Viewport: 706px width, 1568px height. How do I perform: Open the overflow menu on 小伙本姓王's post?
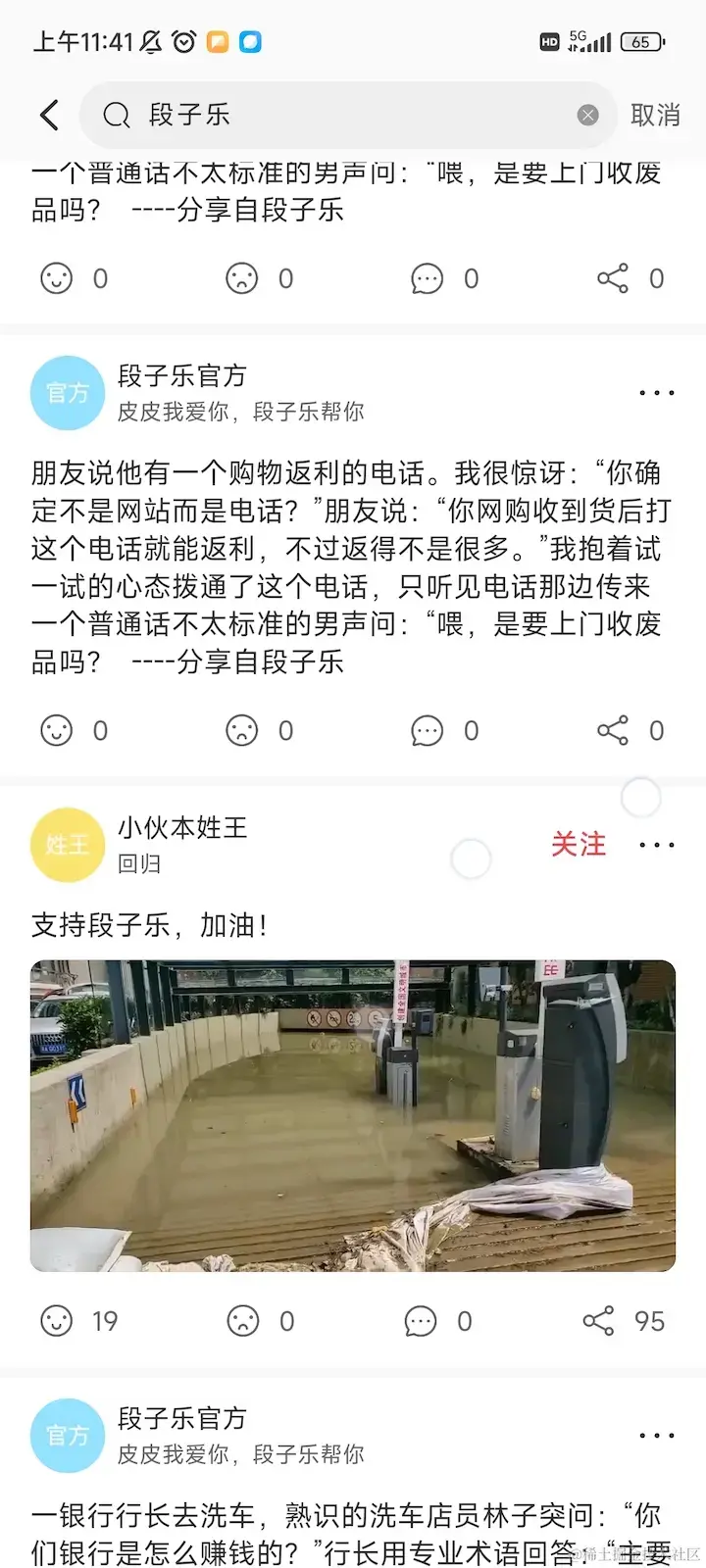pos(656,845)
